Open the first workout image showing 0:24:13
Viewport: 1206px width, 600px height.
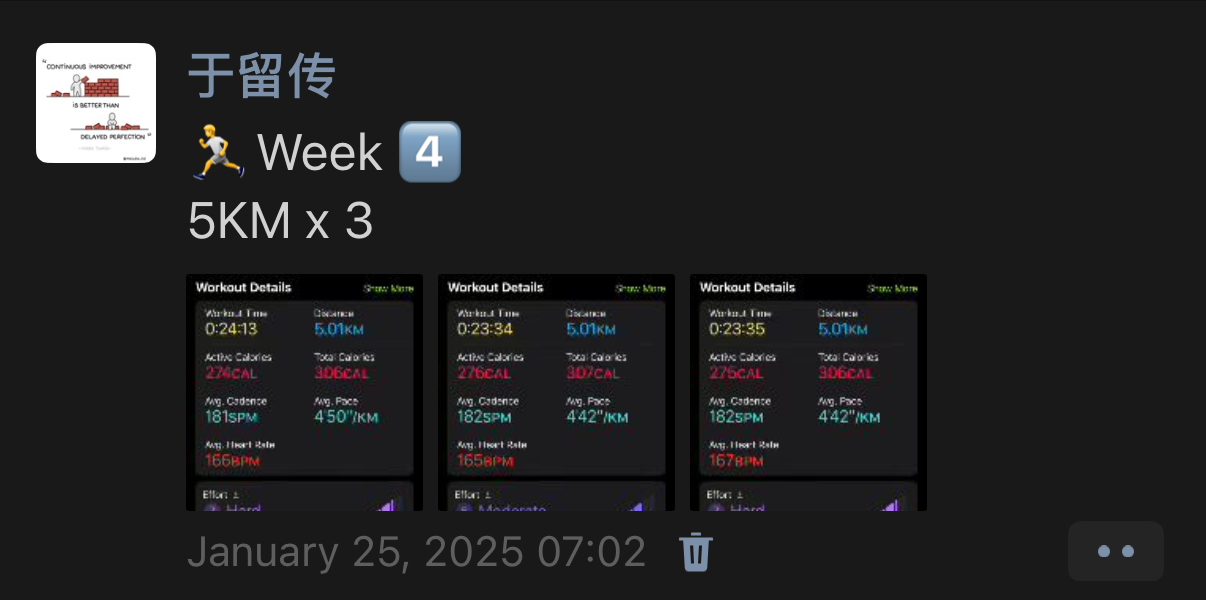click(x=304, y=392)
